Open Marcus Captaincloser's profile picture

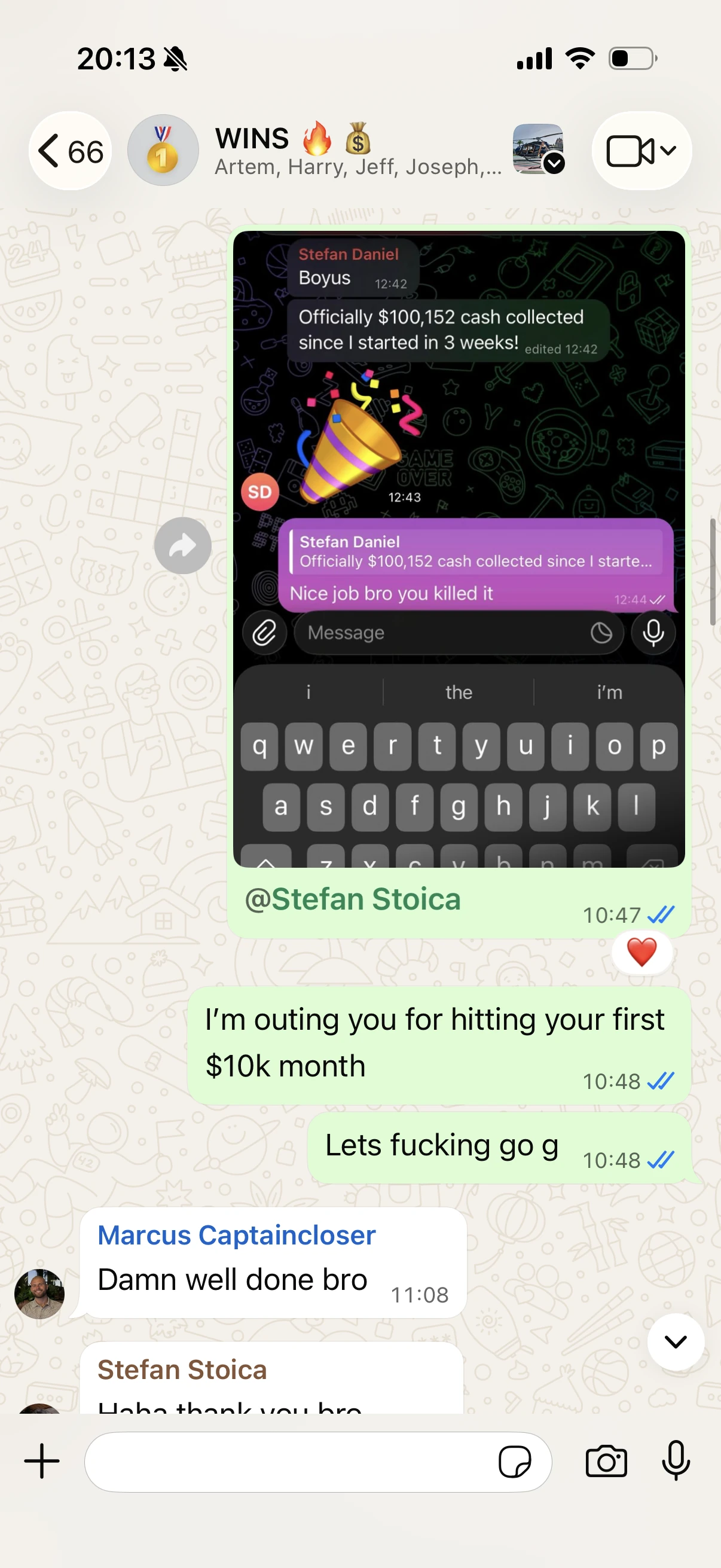(x=39, y=1294)
